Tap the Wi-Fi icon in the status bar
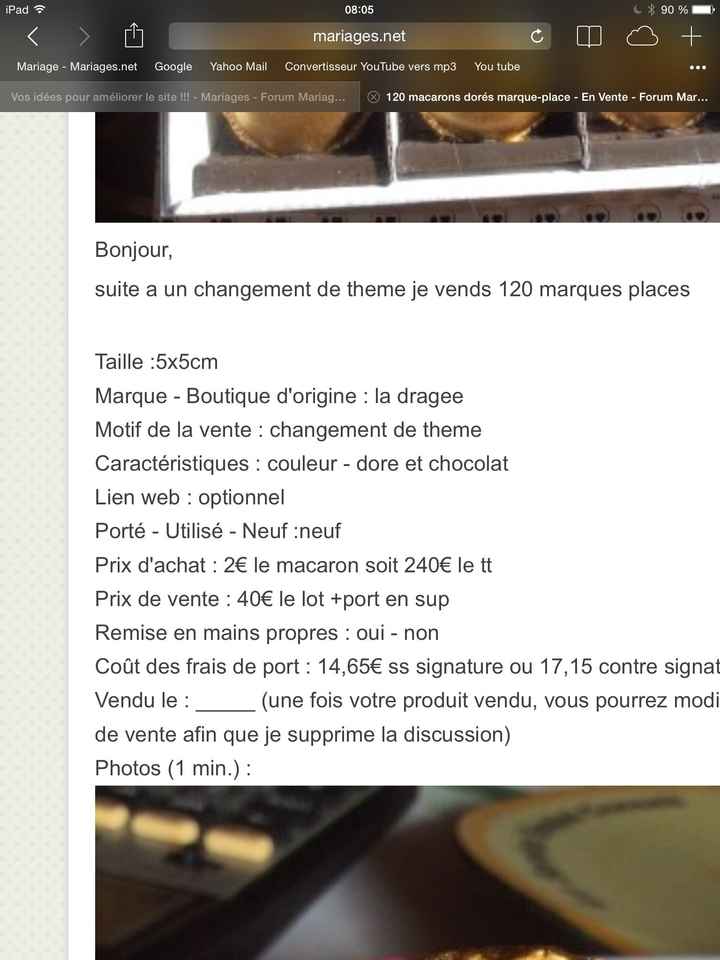 point(39,8)
